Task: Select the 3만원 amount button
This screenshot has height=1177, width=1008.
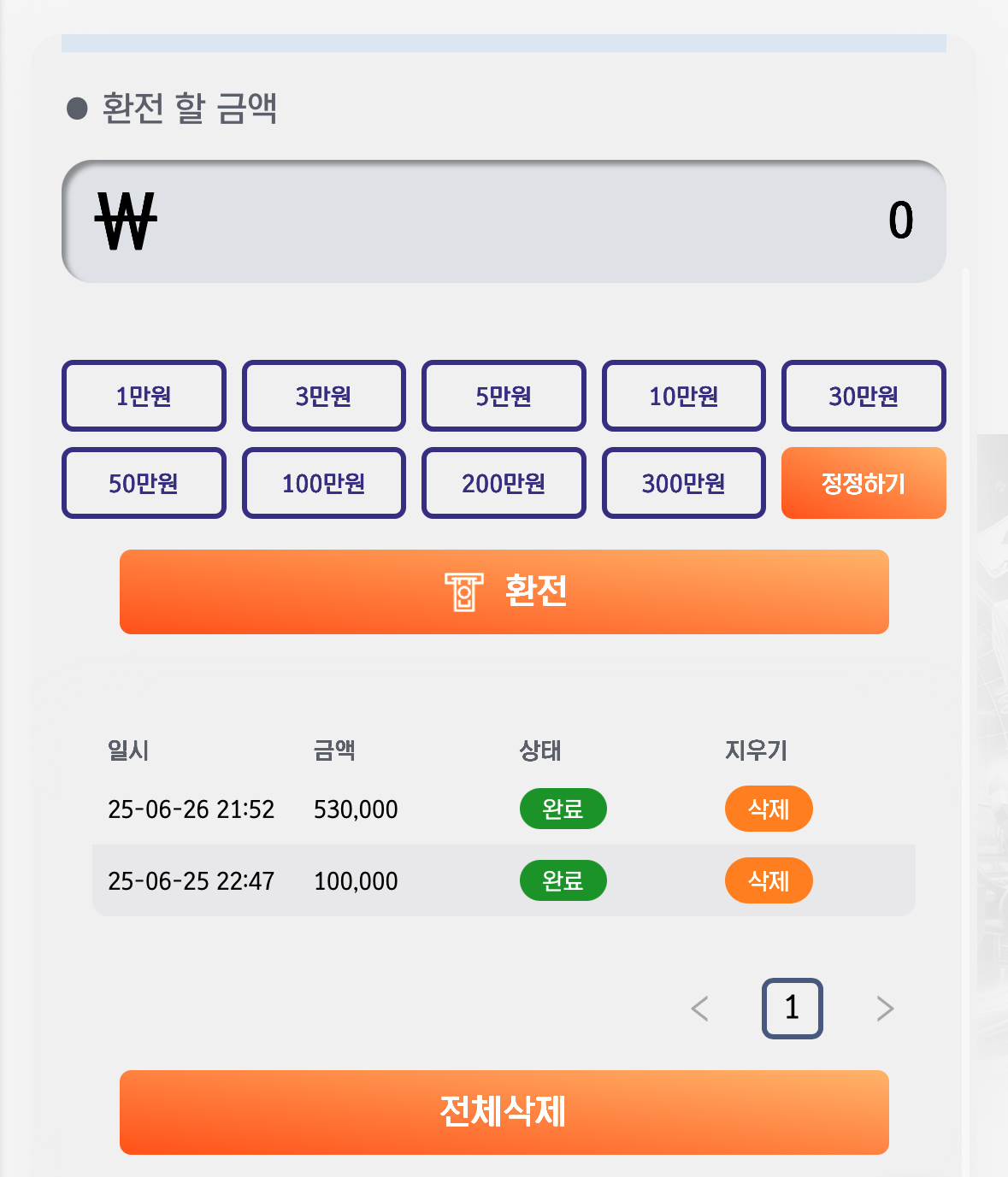Action: point(323,396)
